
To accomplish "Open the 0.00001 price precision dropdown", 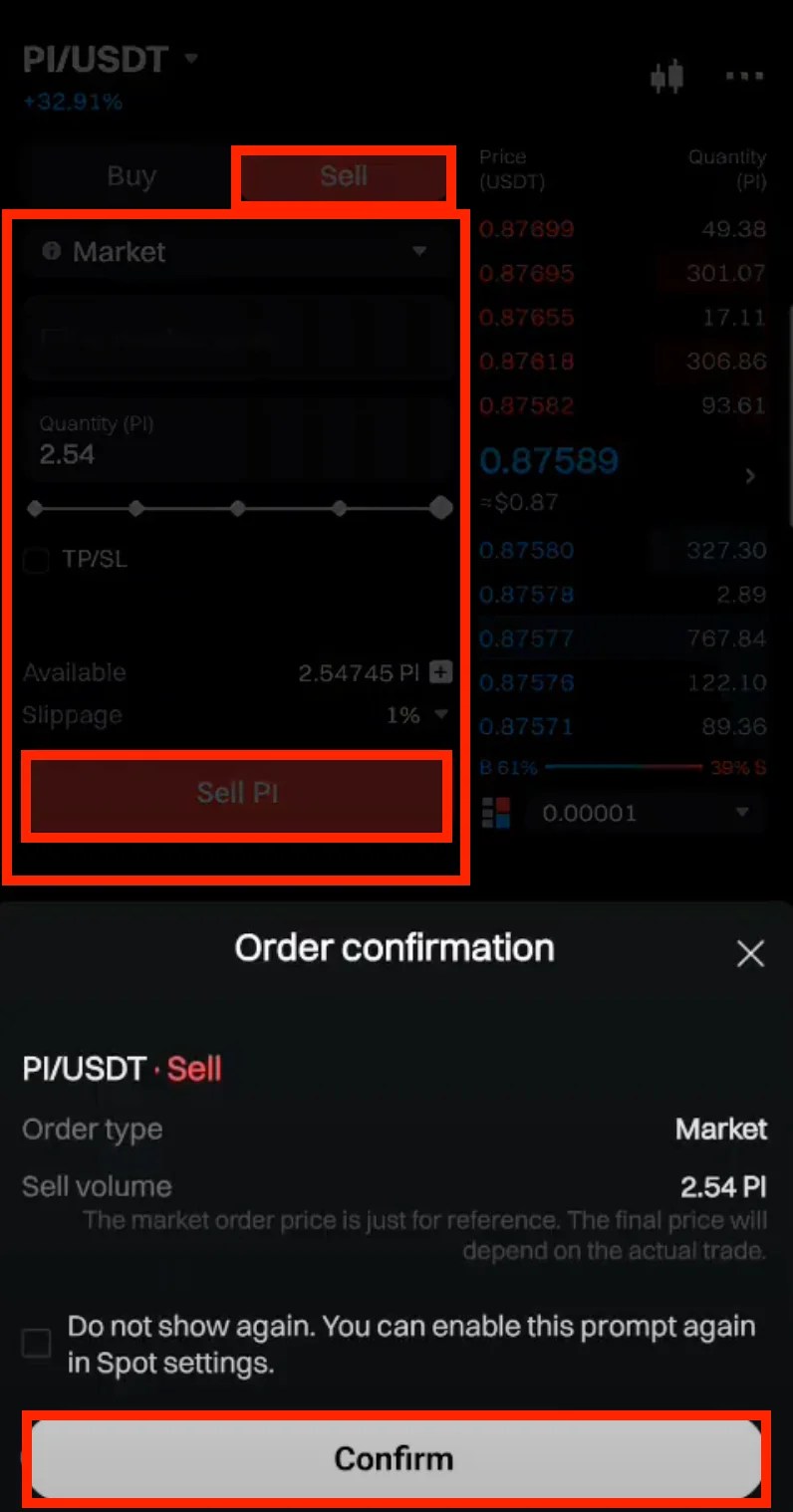I will (643, 813).
